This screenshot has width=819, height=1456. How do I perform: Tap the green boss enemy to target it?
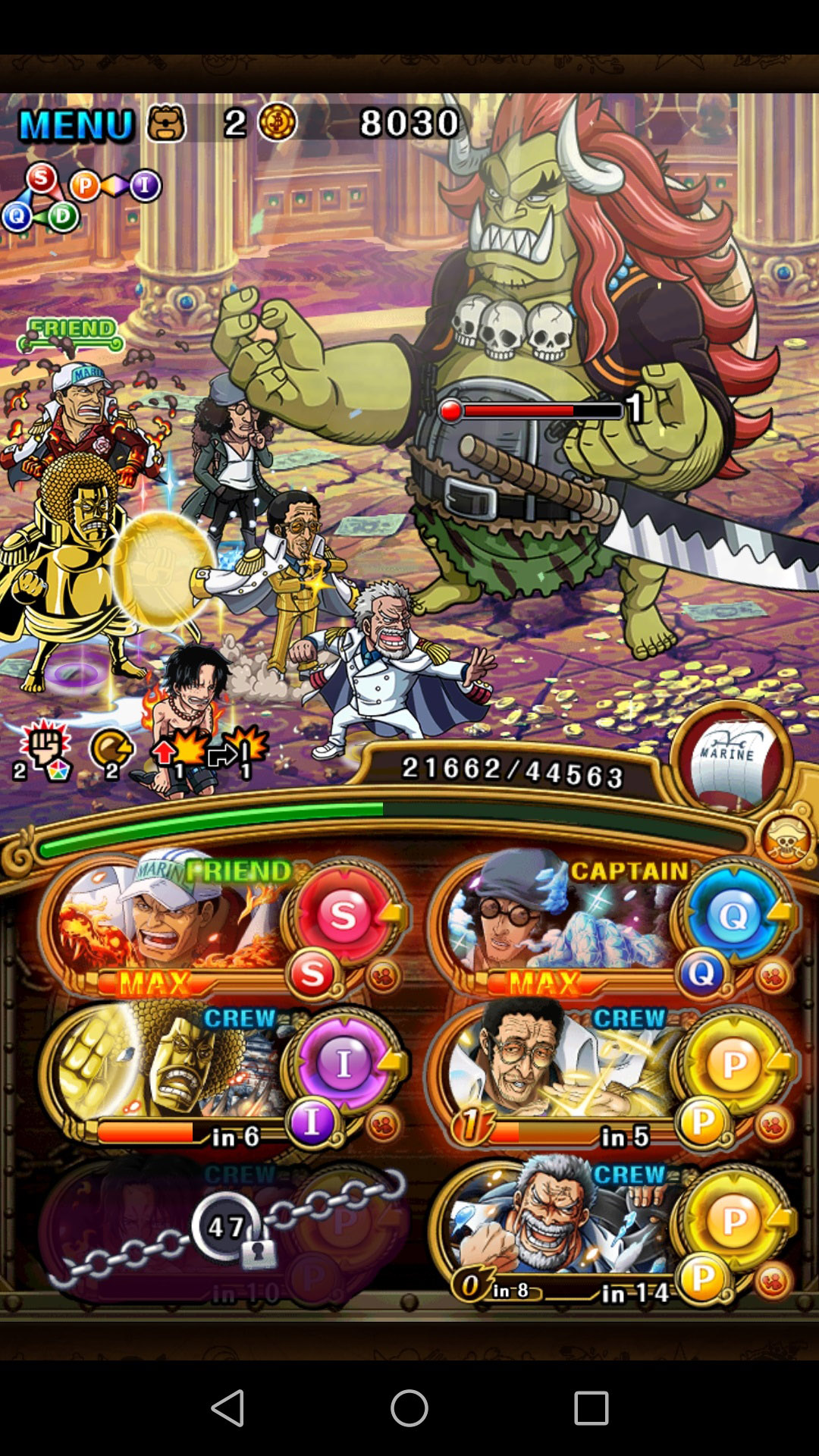pos(531,341)
